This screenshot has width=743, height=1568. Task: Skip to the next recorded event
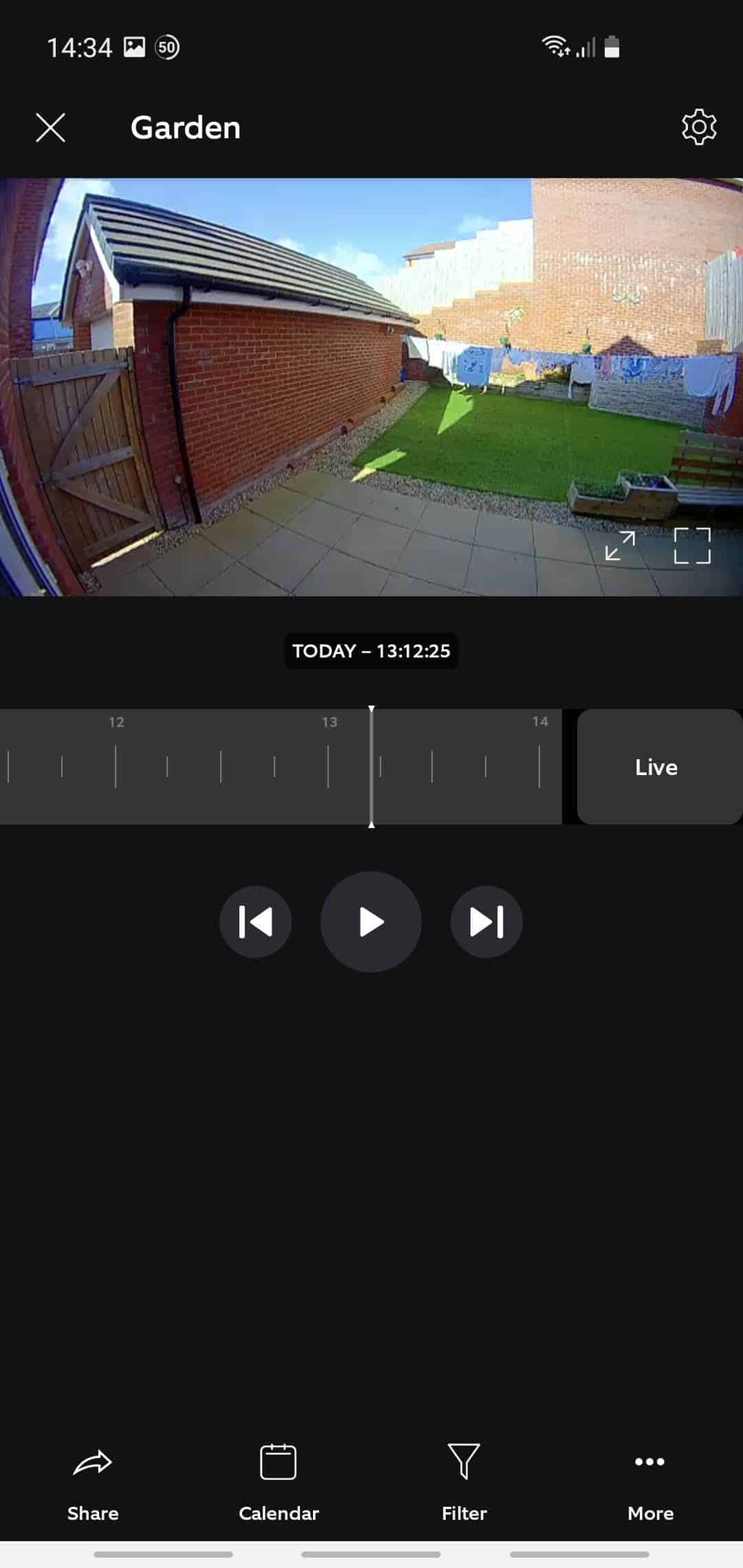(x=486, y=922)
